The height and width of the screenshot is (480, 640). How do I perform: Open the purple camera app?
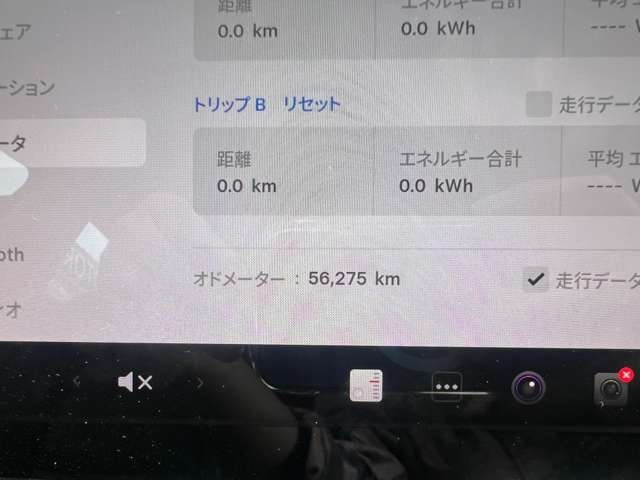coord(527,386)
